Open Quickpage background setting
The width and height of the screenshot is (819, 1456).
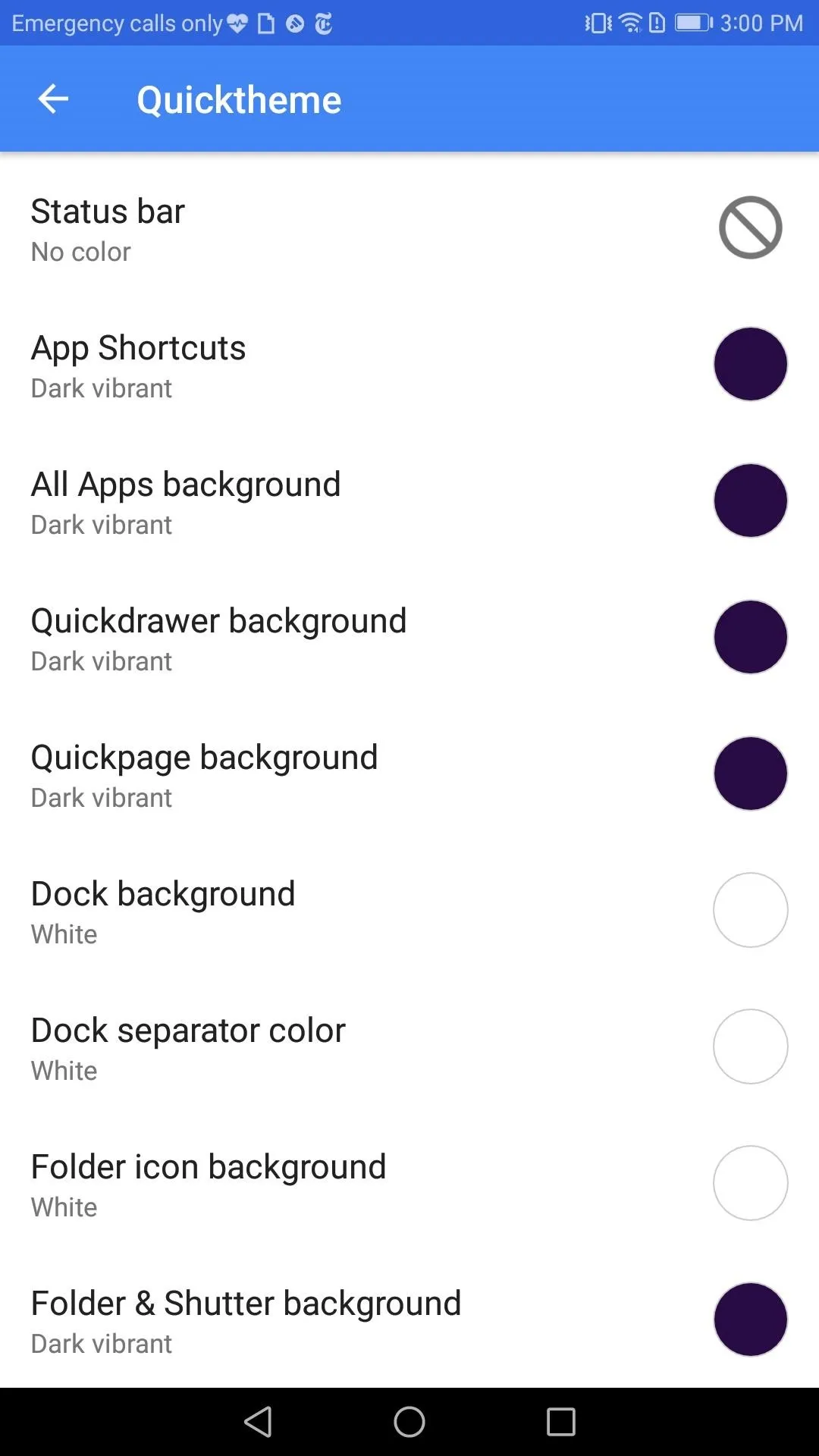coord(409,773)
